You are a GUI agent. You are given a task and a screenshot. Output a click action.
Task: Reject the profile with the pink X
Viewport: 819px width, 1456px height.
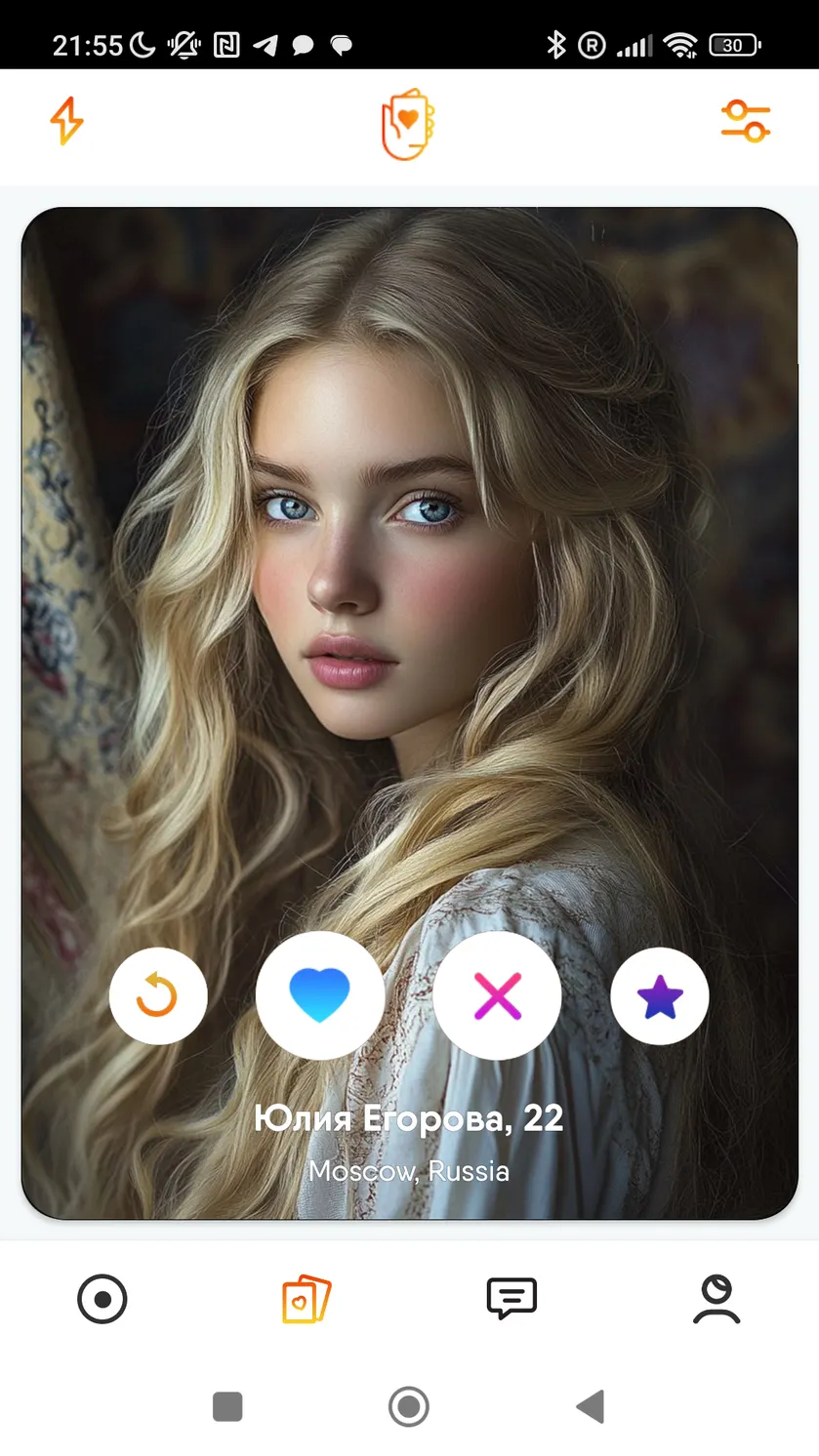[x=497, y=995]
